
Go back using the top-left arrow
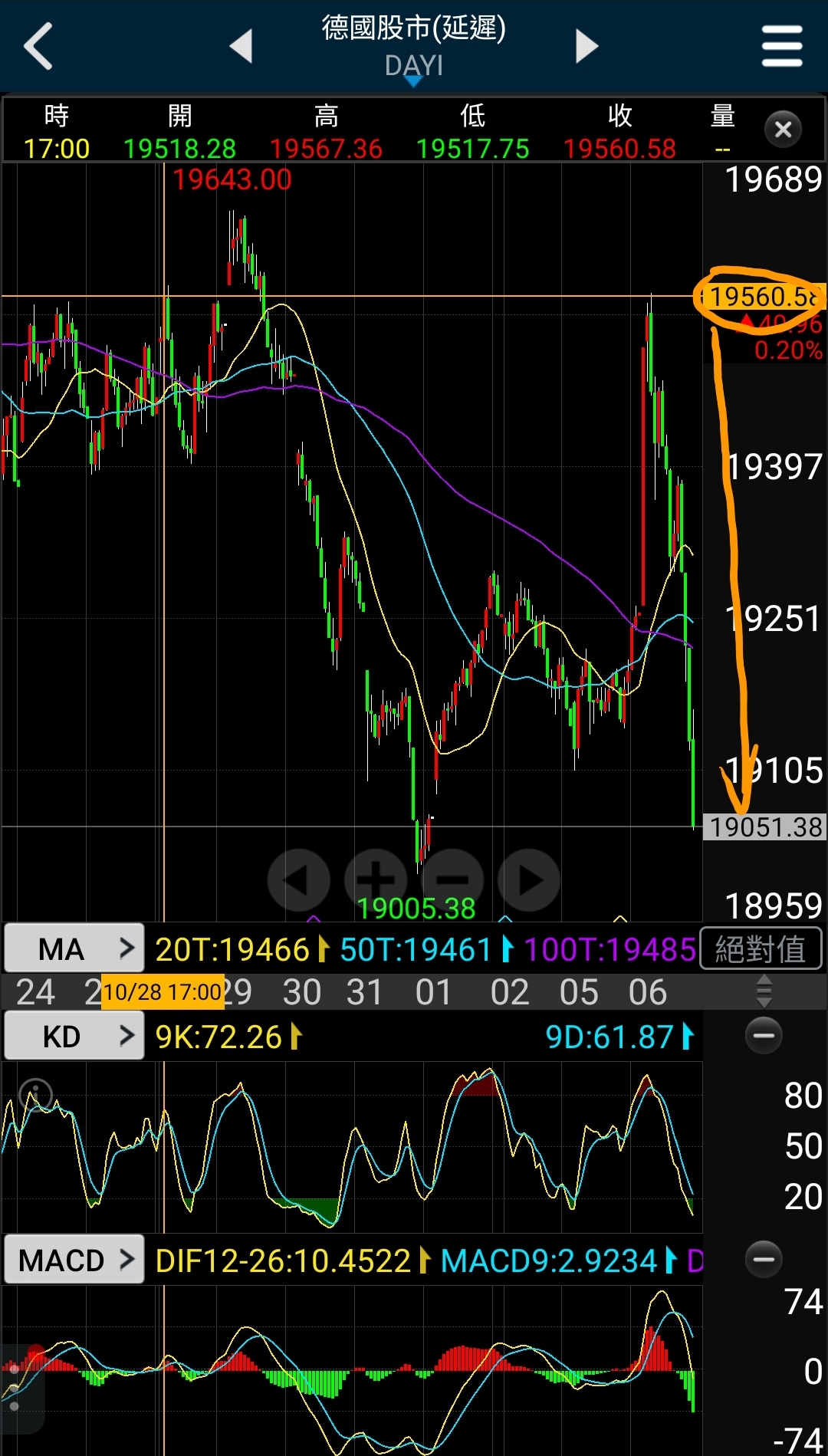38,46
